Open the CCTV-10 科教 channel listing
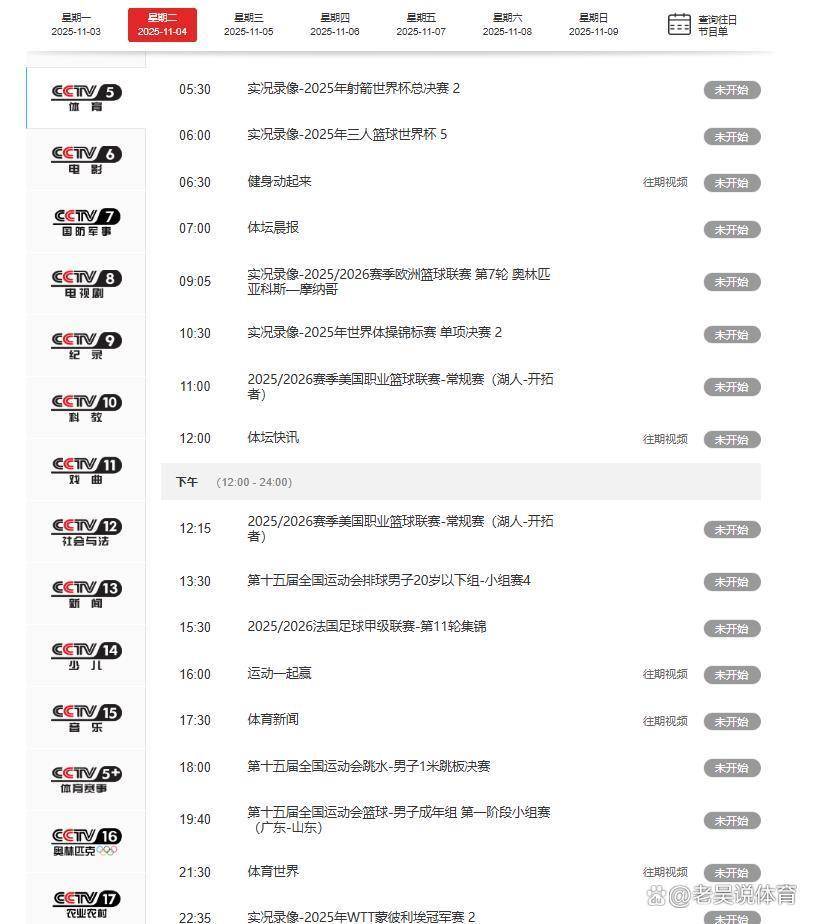 (86, 408)
